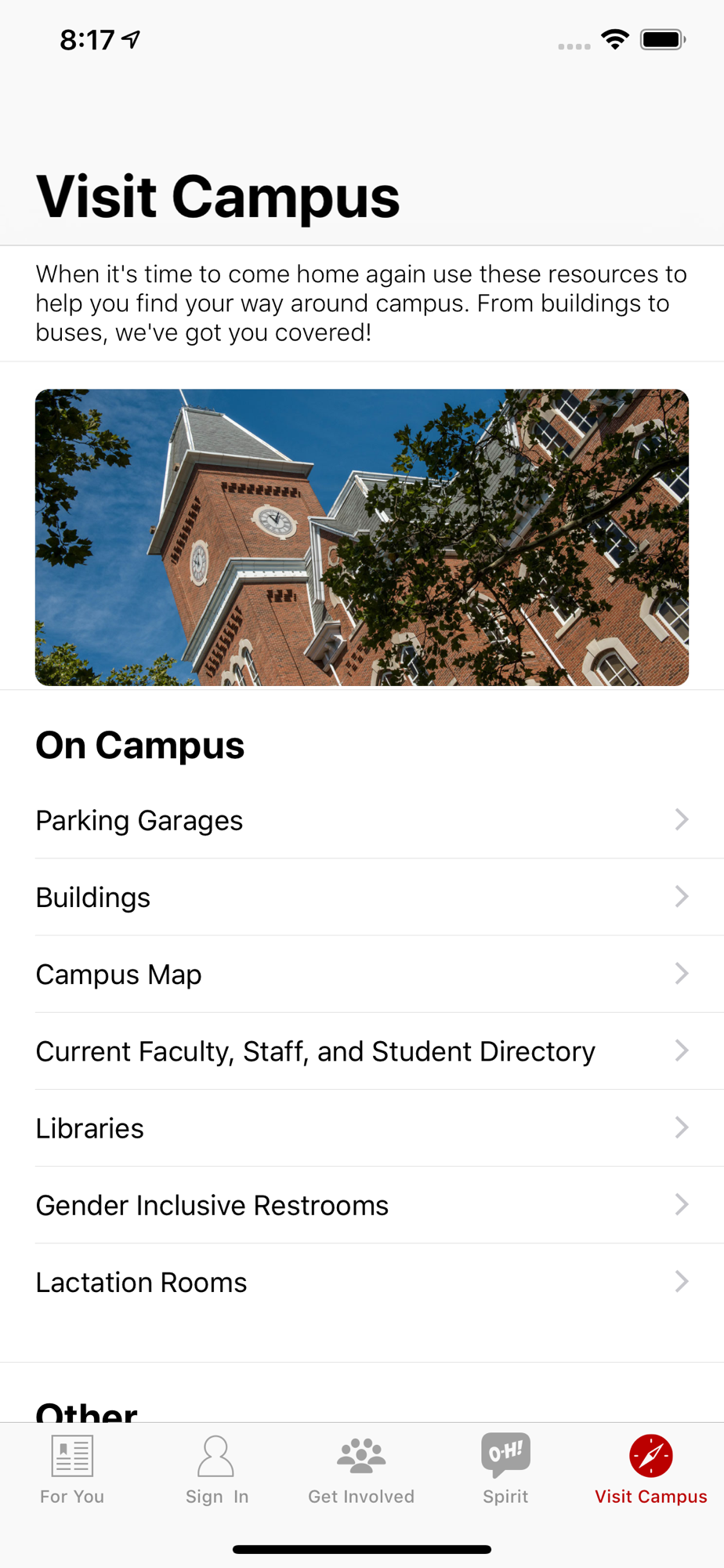Select the Visit Campus tab
This screenshot has width=724, height=1568.
point(651,1470)
